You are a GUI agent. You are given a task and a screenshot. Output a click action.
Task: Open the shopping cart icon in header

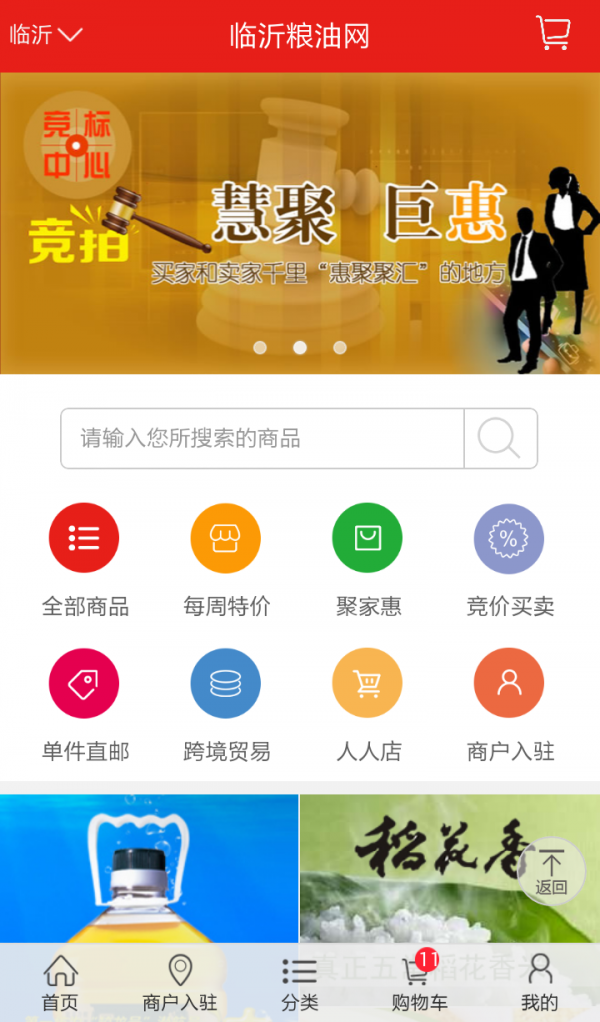(552, 34)
